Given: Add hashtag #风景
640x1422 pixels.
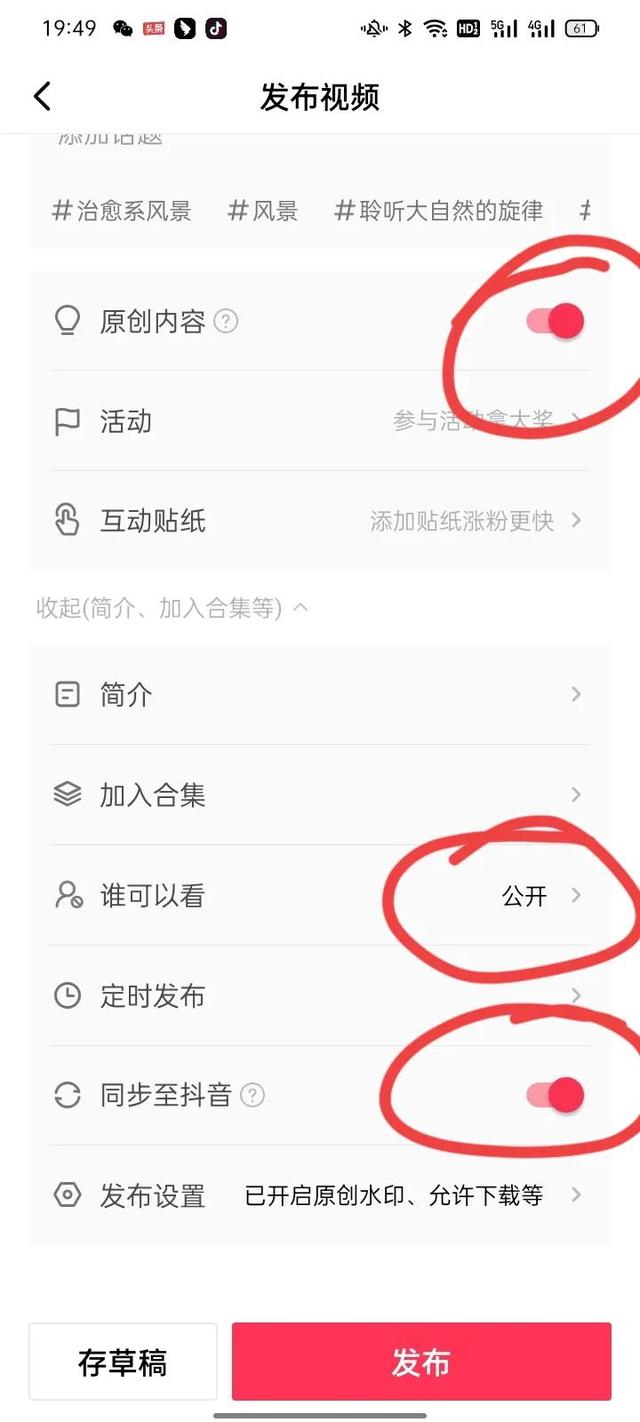Looking at the screenshot, I should coord(263,211).
